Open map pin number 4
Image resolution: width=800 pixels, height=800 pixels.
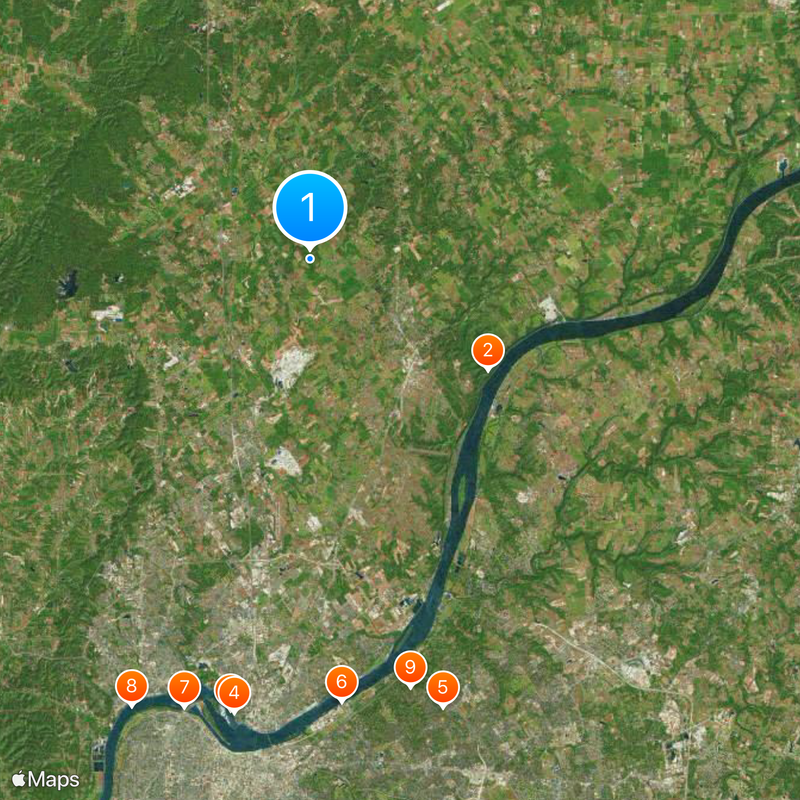pyautogui.click(x=234, y=690)
